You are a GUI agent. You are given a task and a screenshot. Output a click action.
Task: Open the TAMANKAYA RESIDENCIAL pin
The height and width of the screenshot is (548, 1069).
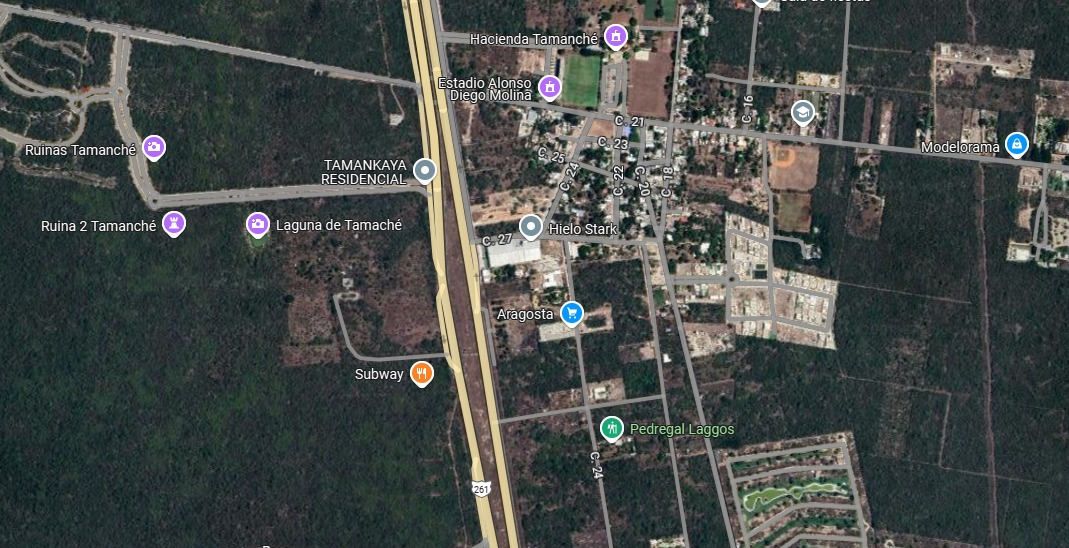[x=425, y=171]
